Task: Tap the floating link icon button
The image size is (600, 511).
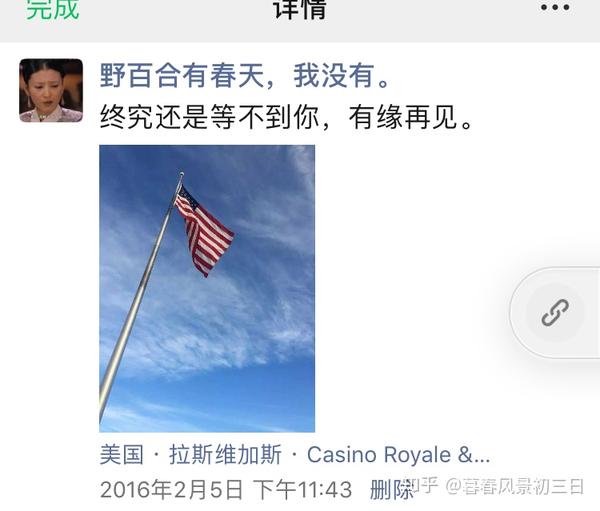Action: [555, 313]
